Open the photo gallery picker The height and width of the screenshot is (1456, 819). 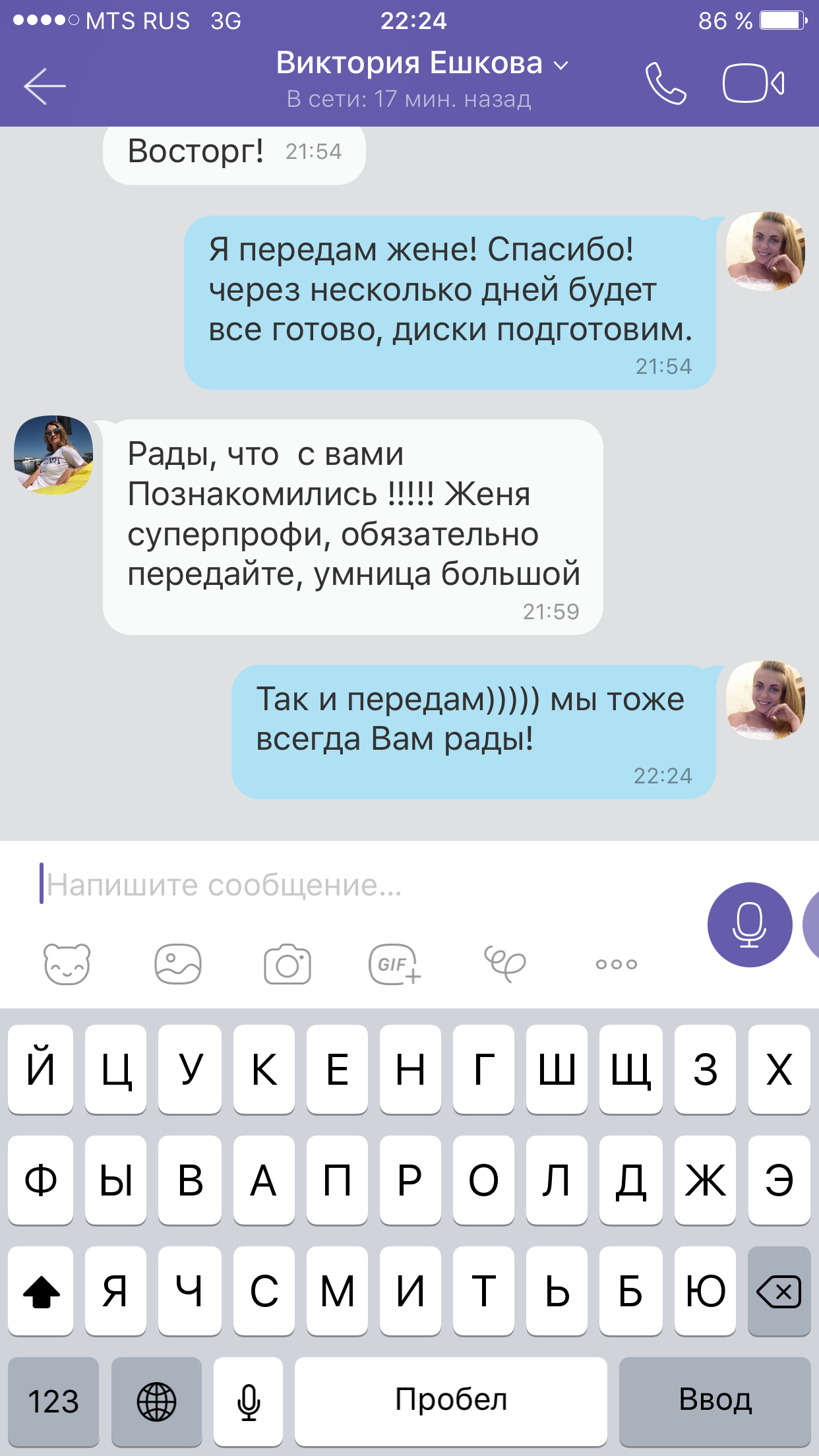pos(177,964)
